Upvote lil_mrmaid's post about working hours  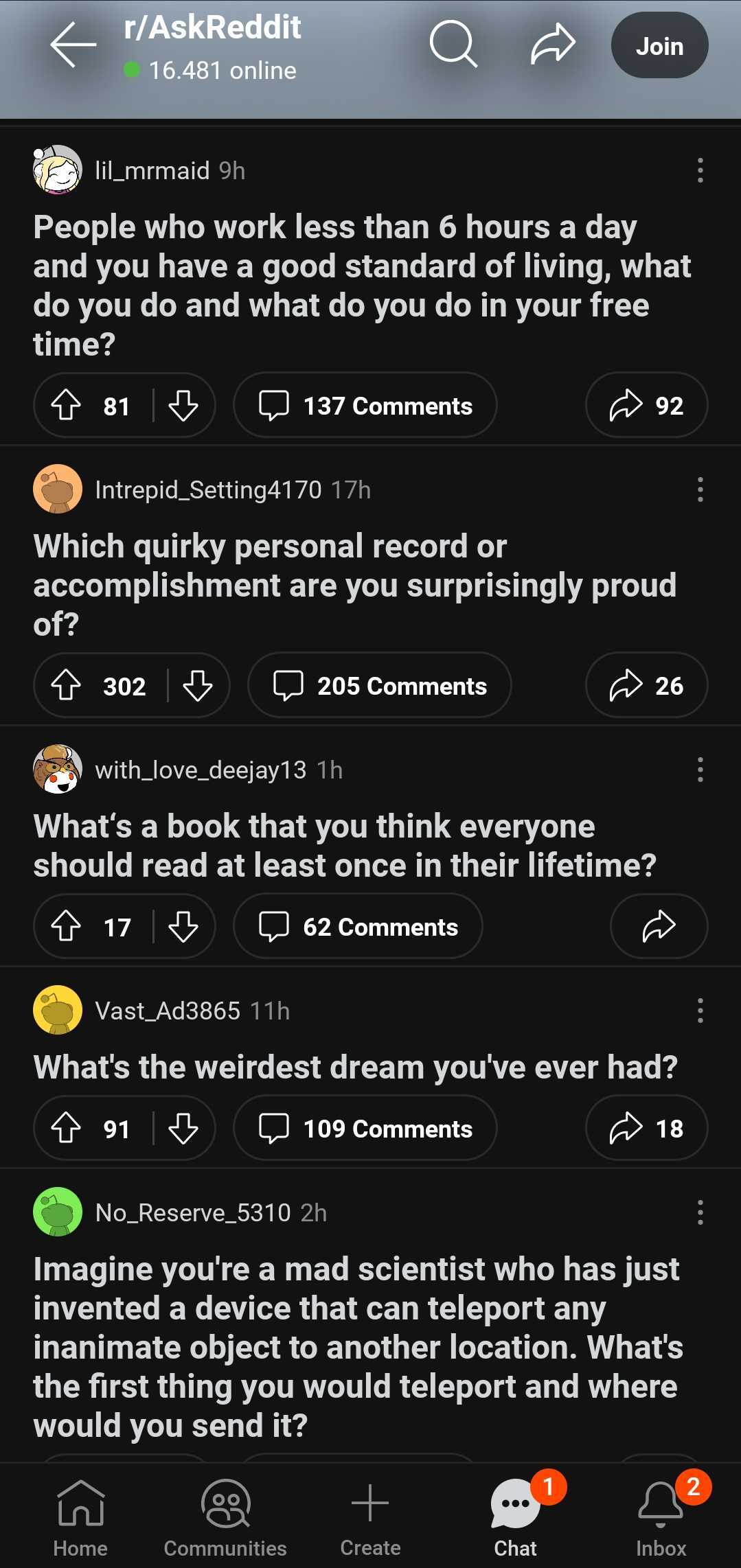pyautogui.click(x=67, y=406)
